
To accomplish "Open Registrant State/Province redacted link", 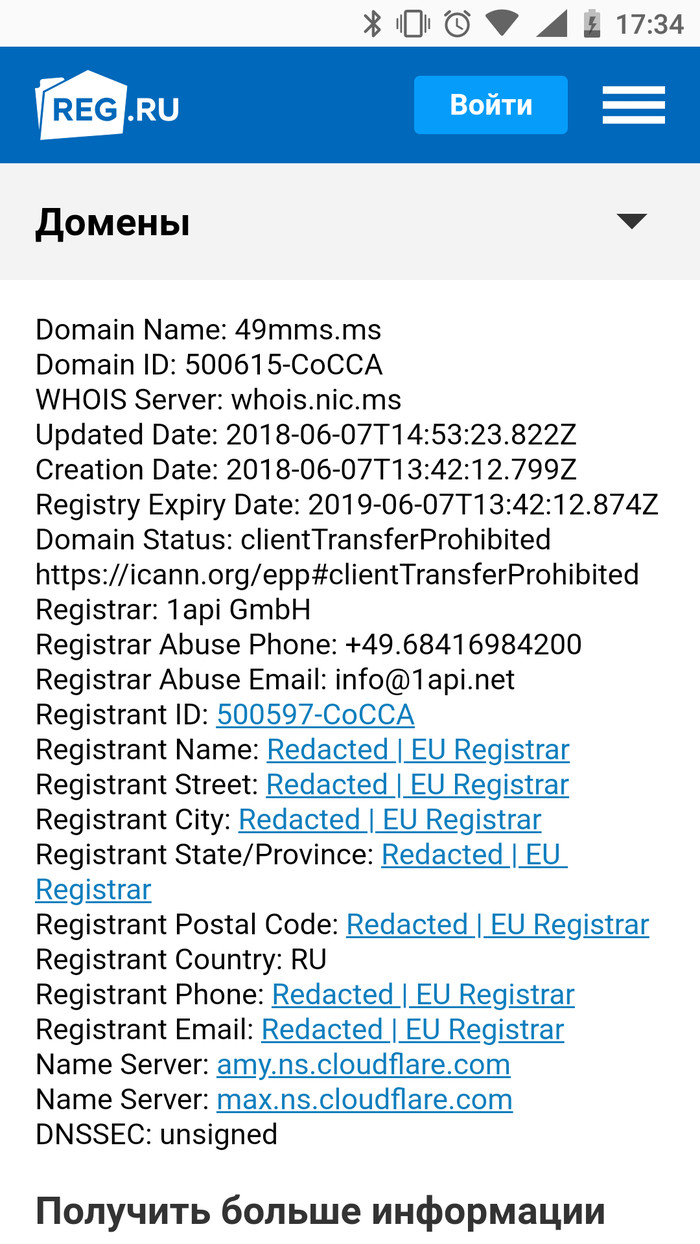I will 474,855.
